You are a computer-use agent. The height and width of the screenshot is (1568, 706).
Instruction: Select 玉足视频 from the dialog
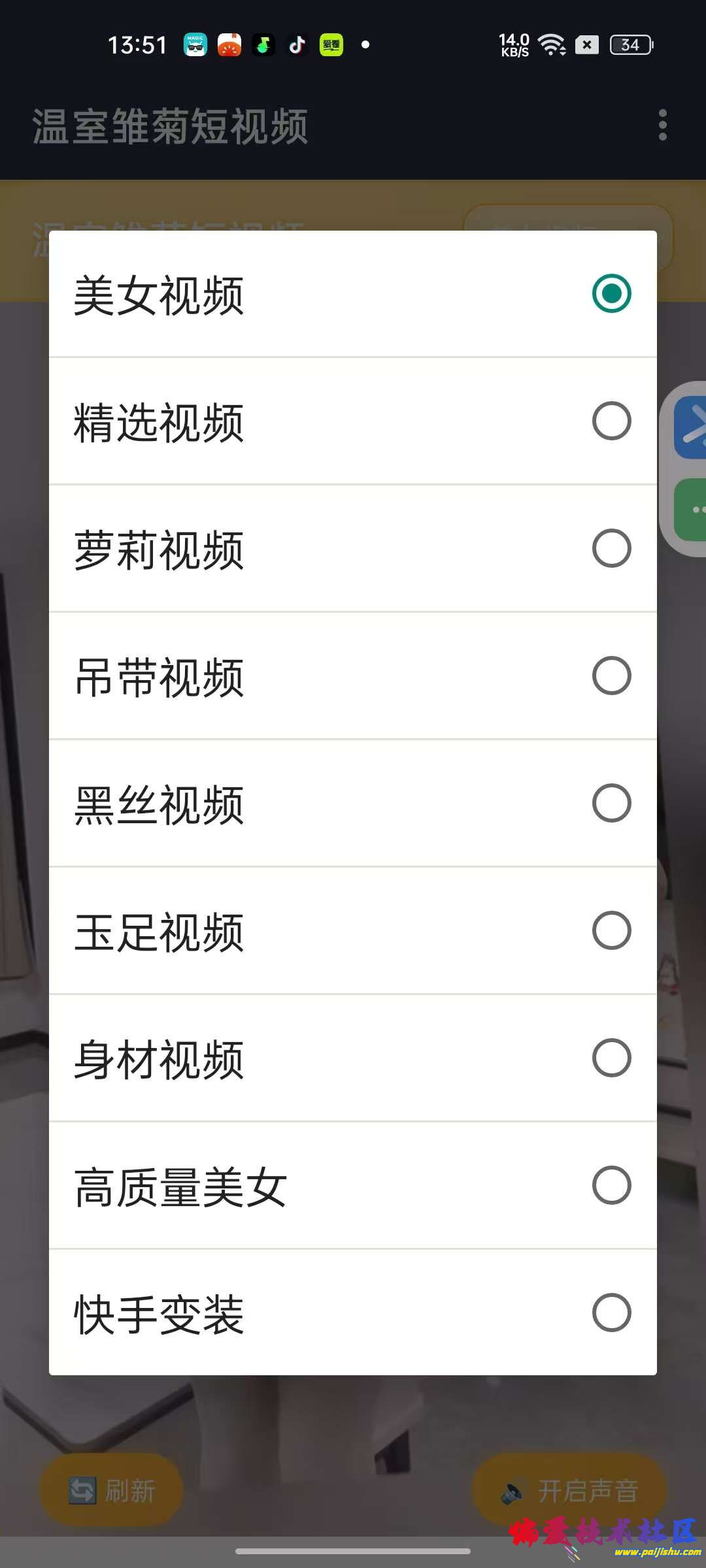click(x=353, y=931)
